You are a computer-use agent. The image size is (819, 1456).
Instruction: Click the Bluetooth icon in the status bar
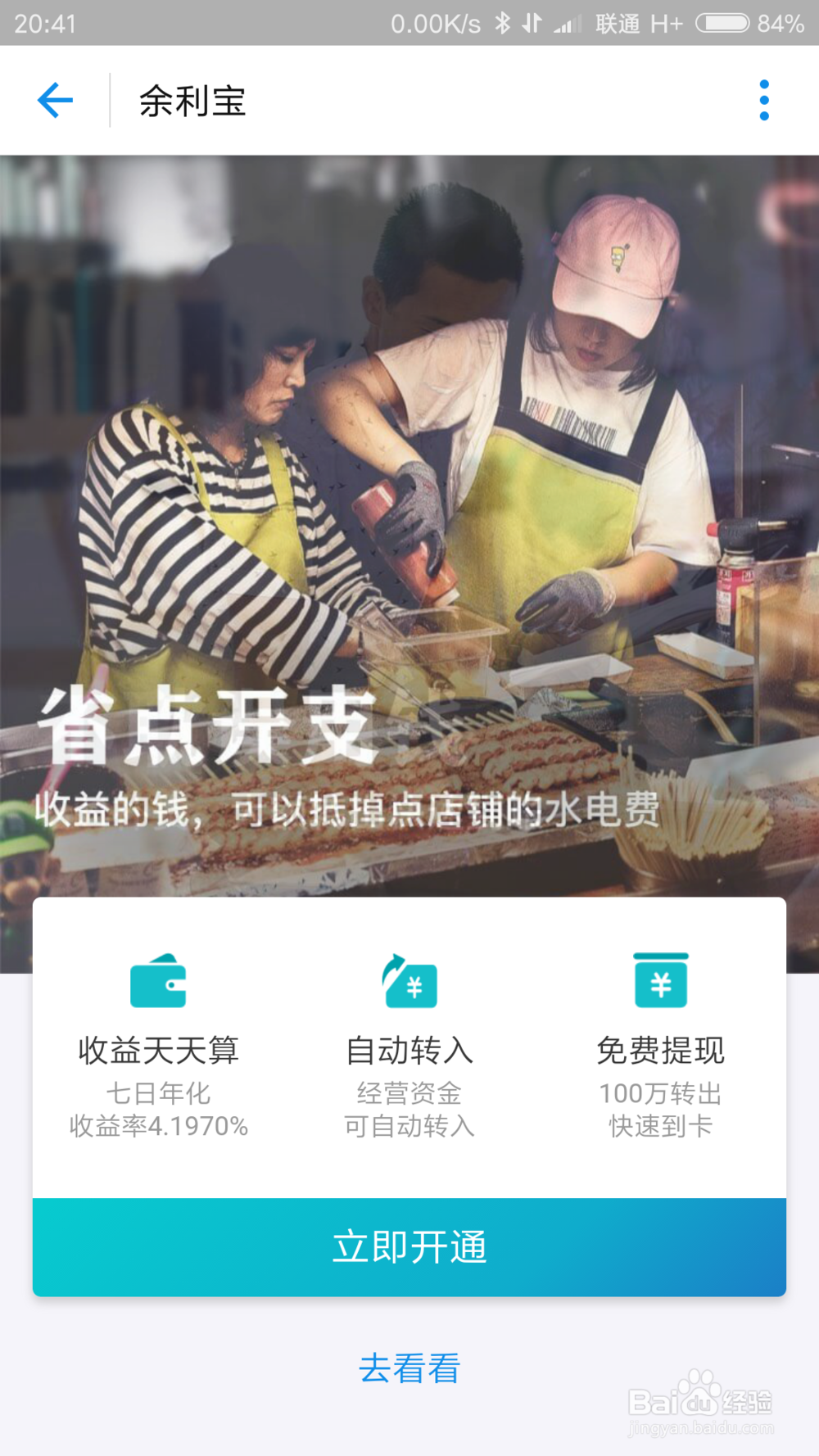point(502,22)
